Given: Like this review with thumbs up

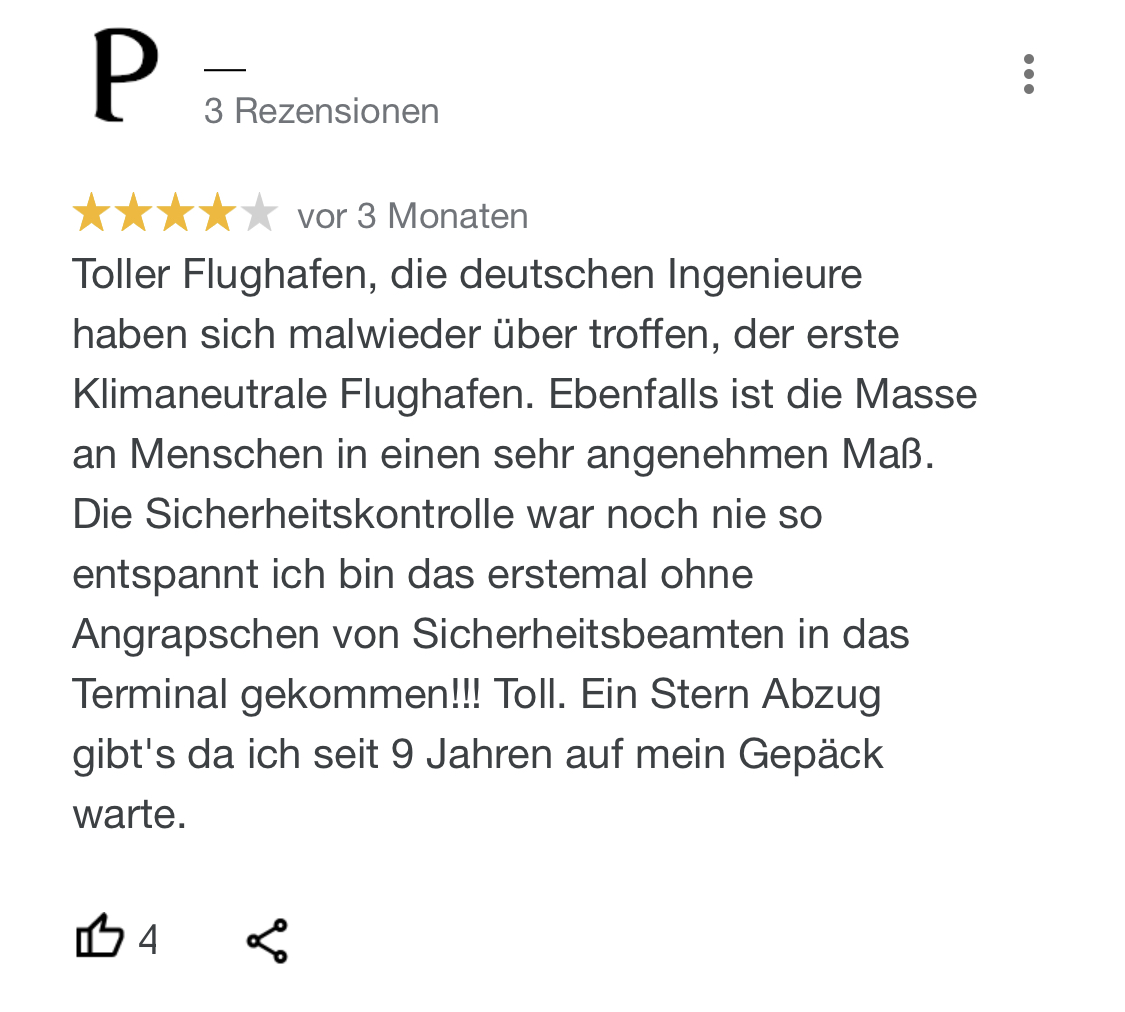Looking at the screenshot, I should (x=100, y=940).
